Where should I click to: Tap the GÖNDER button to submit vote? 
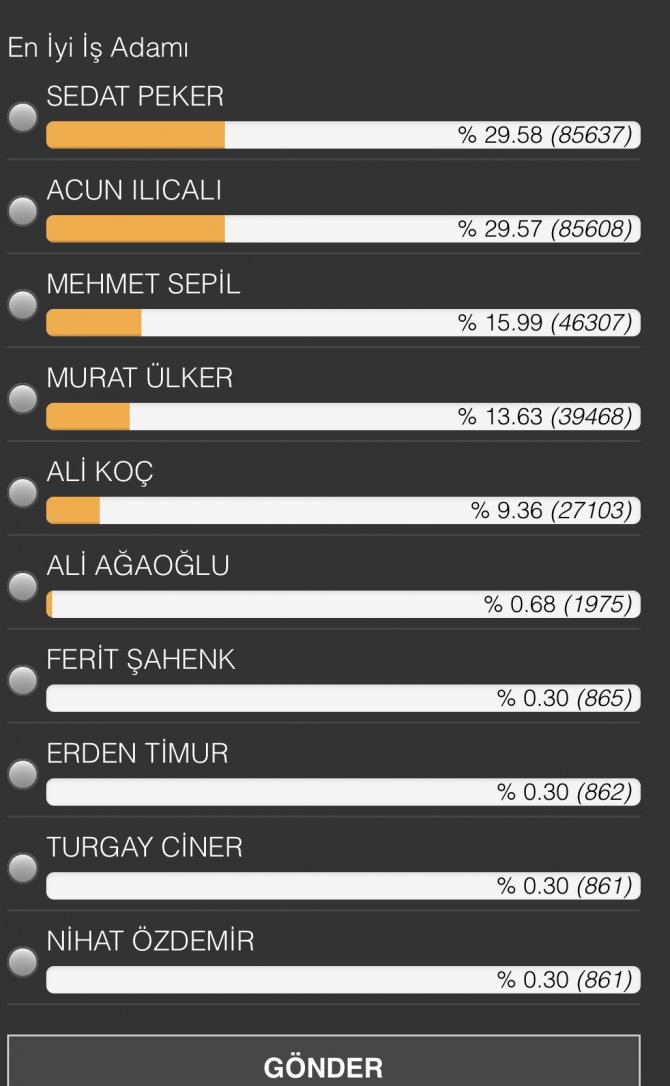coord(323,1066)
